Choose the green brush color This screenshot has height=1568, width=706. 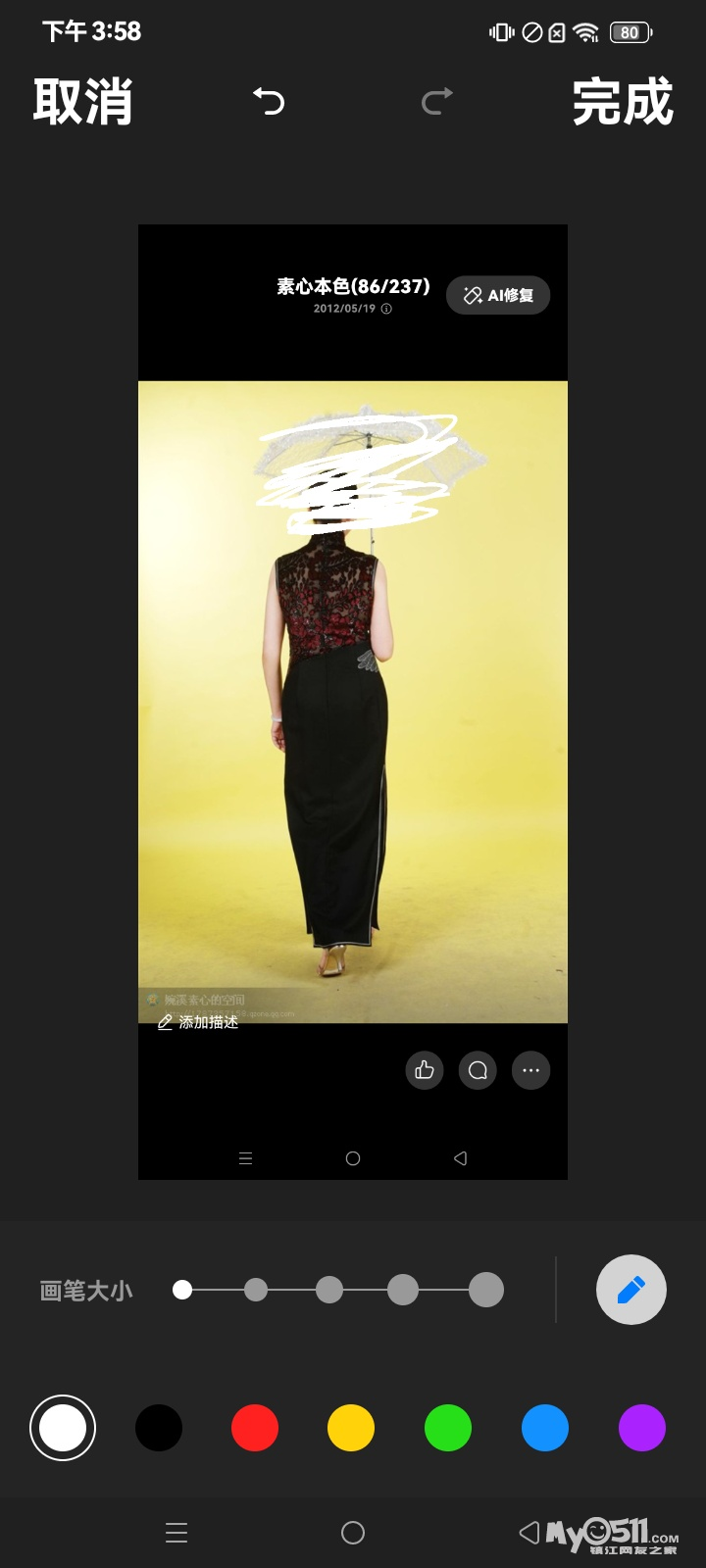coord(448,1428)
